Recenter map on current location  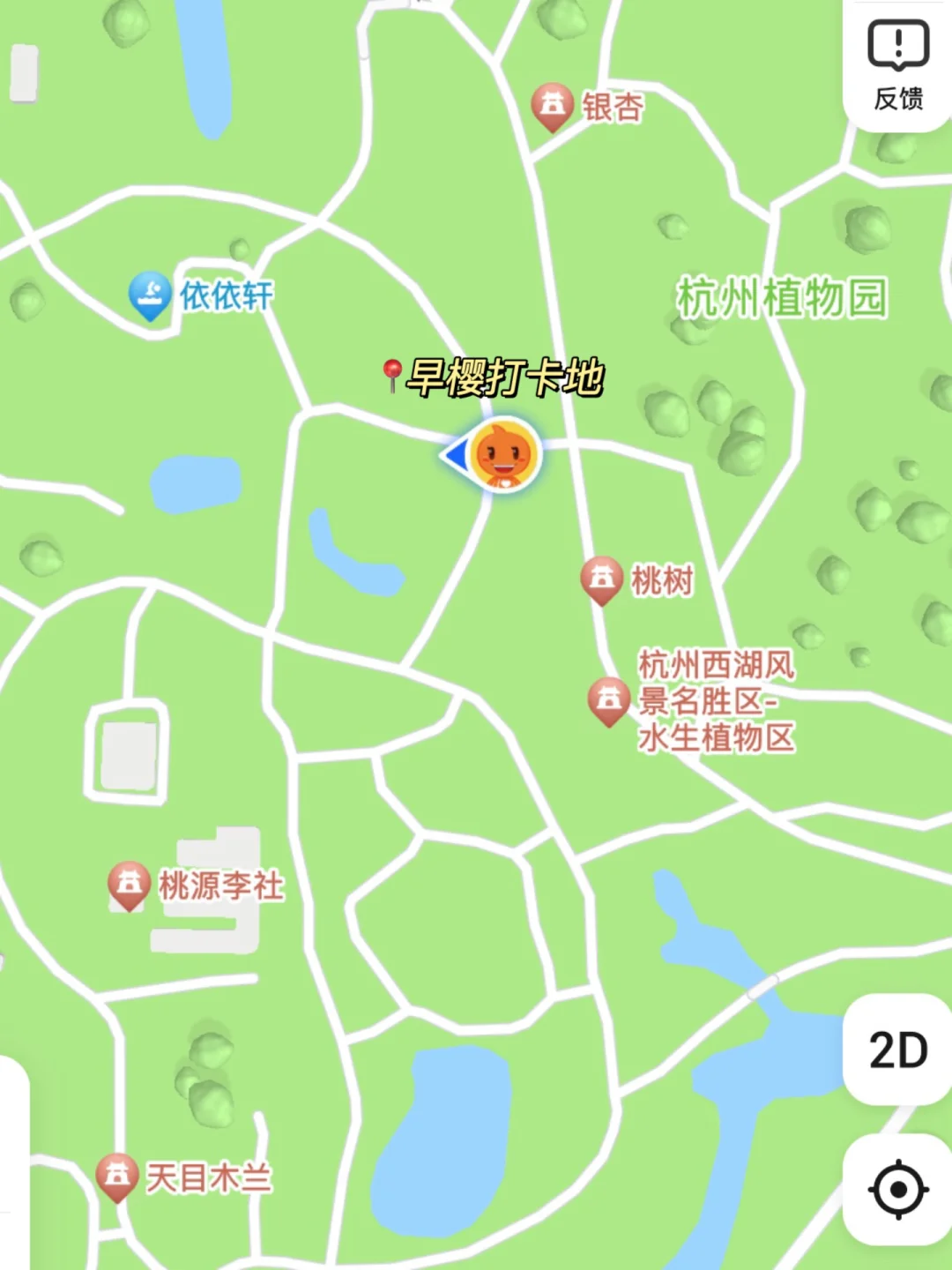898,1190
